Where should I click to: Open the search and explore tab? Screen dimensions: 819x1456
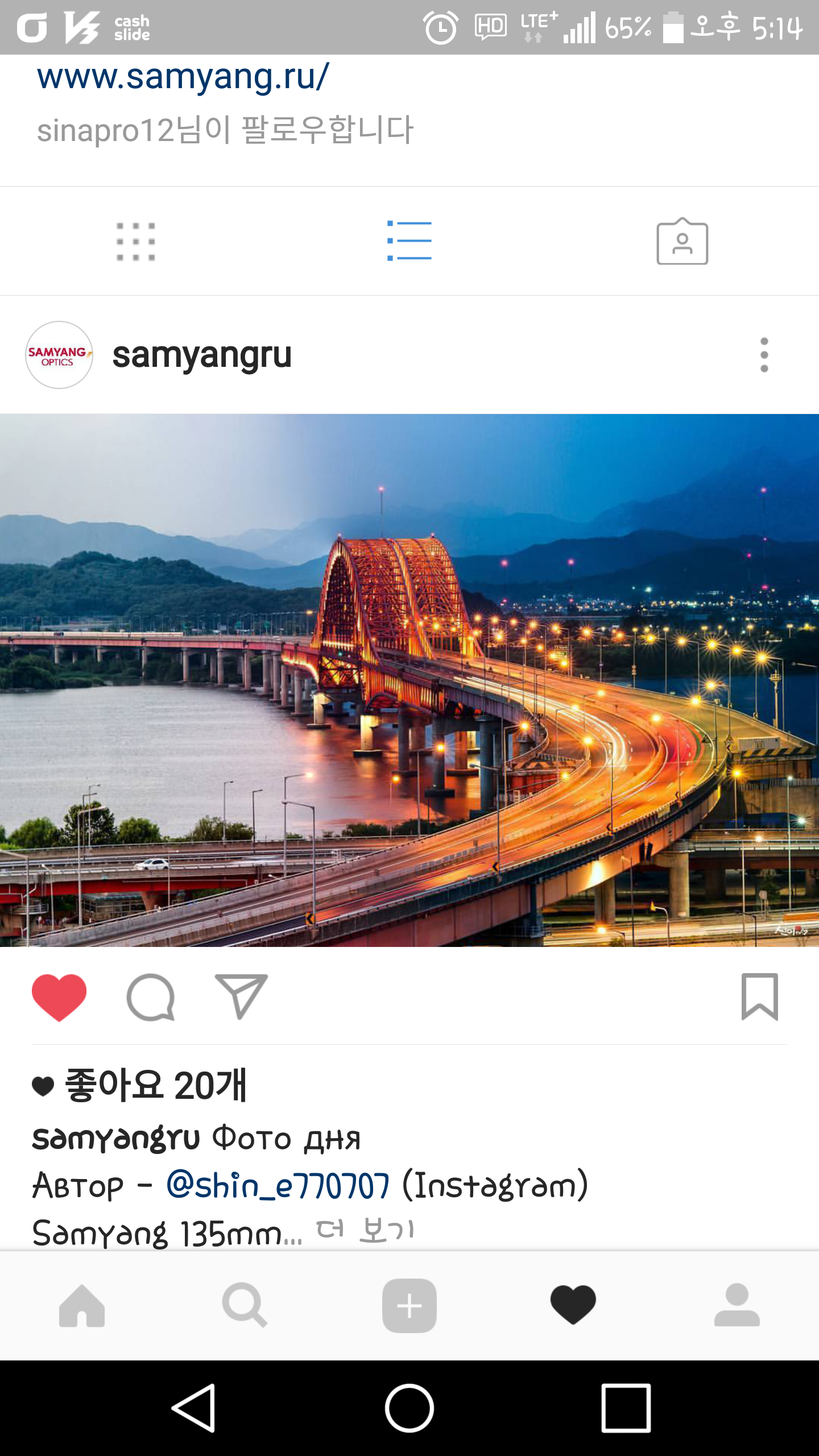(x=245, y=1306)
